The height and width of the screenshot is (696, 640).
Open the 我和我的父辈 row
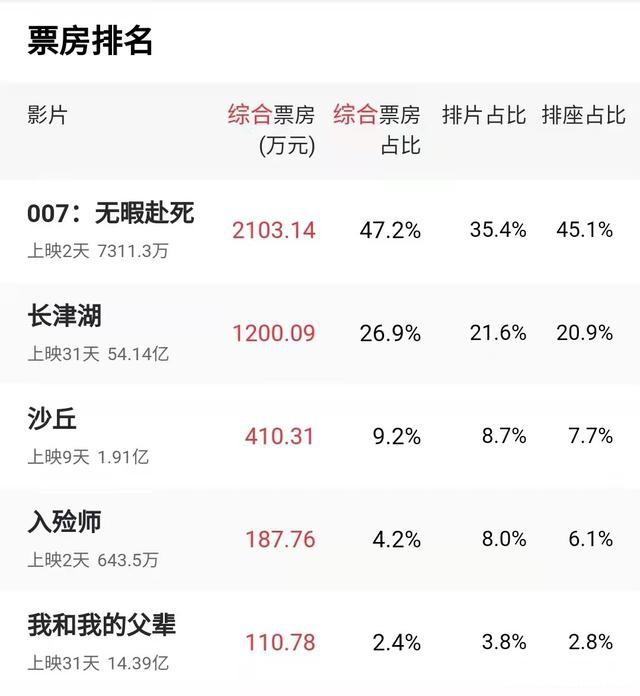[x=102, y=626]
